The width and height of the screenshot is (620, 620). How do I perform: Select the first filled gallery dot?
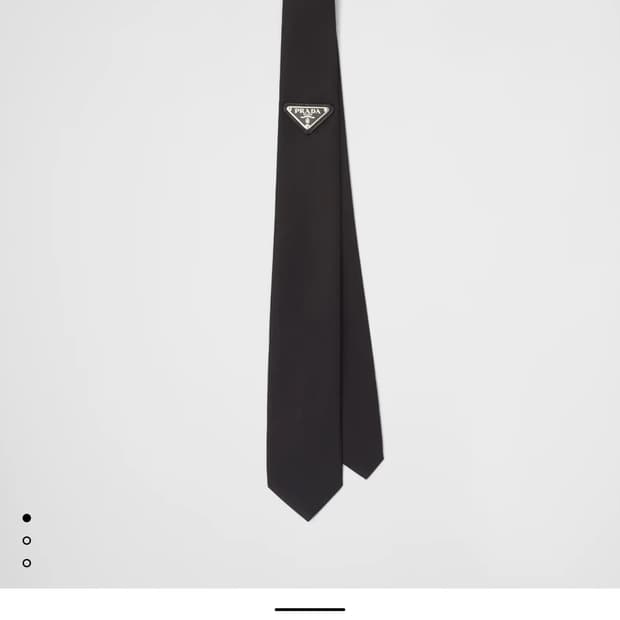tap(27, 518)
